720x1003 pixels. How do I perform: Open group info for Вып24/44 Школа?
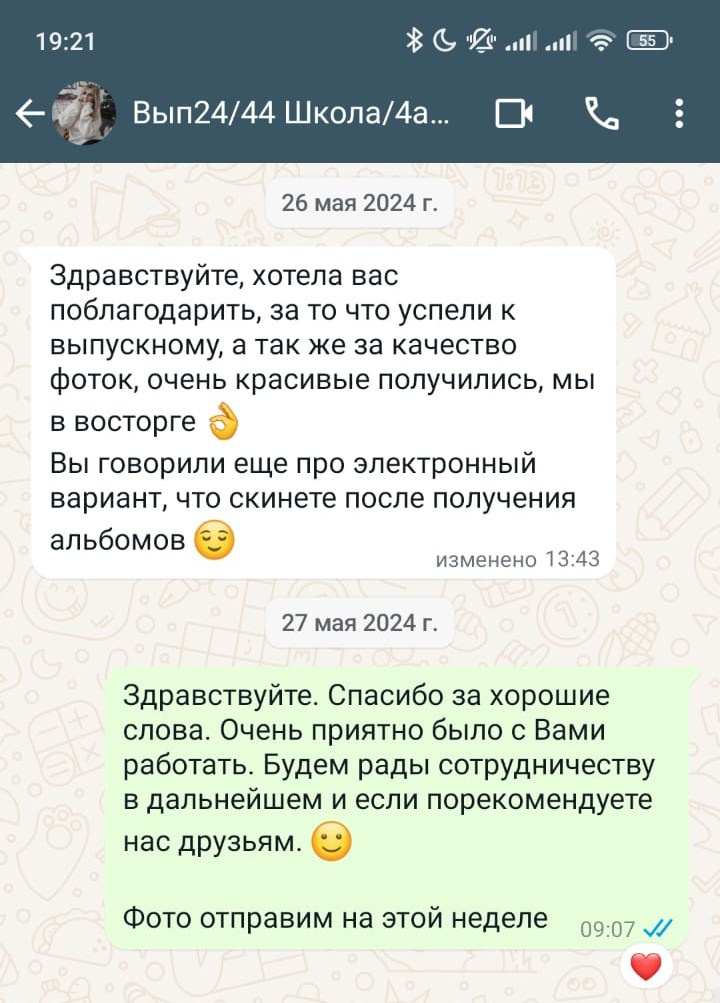tap(292, 114)
